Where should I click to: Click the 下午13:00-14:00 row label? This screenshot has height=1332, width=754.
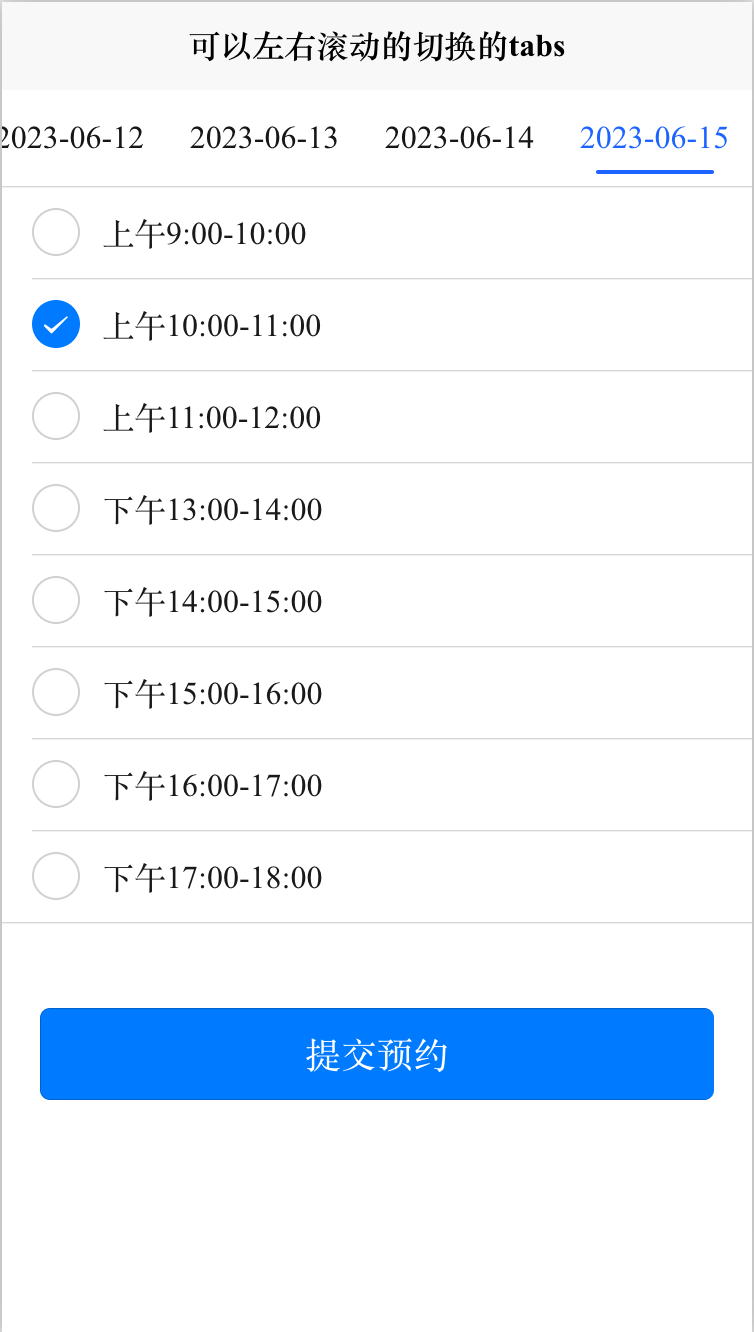(x=214, y=508)
